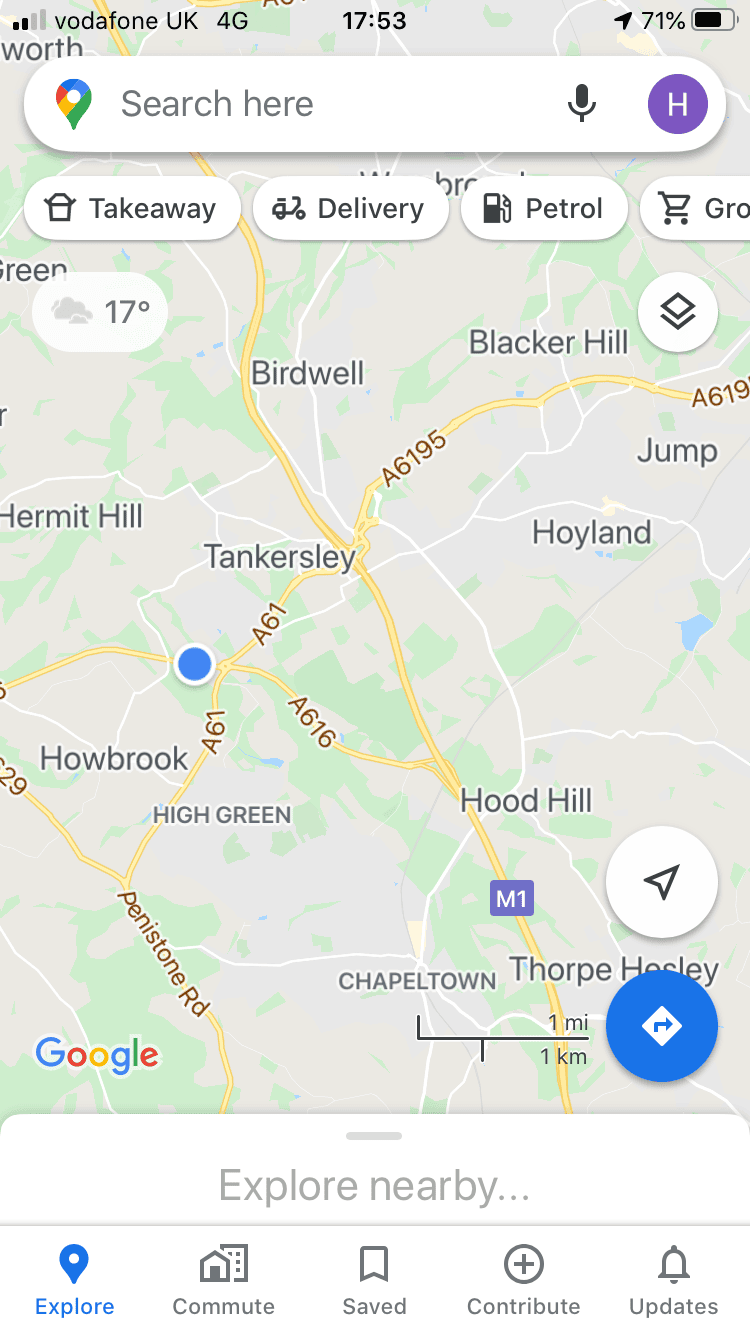
Task: Select the Takeaway filter chip
Action: (132, 208)
